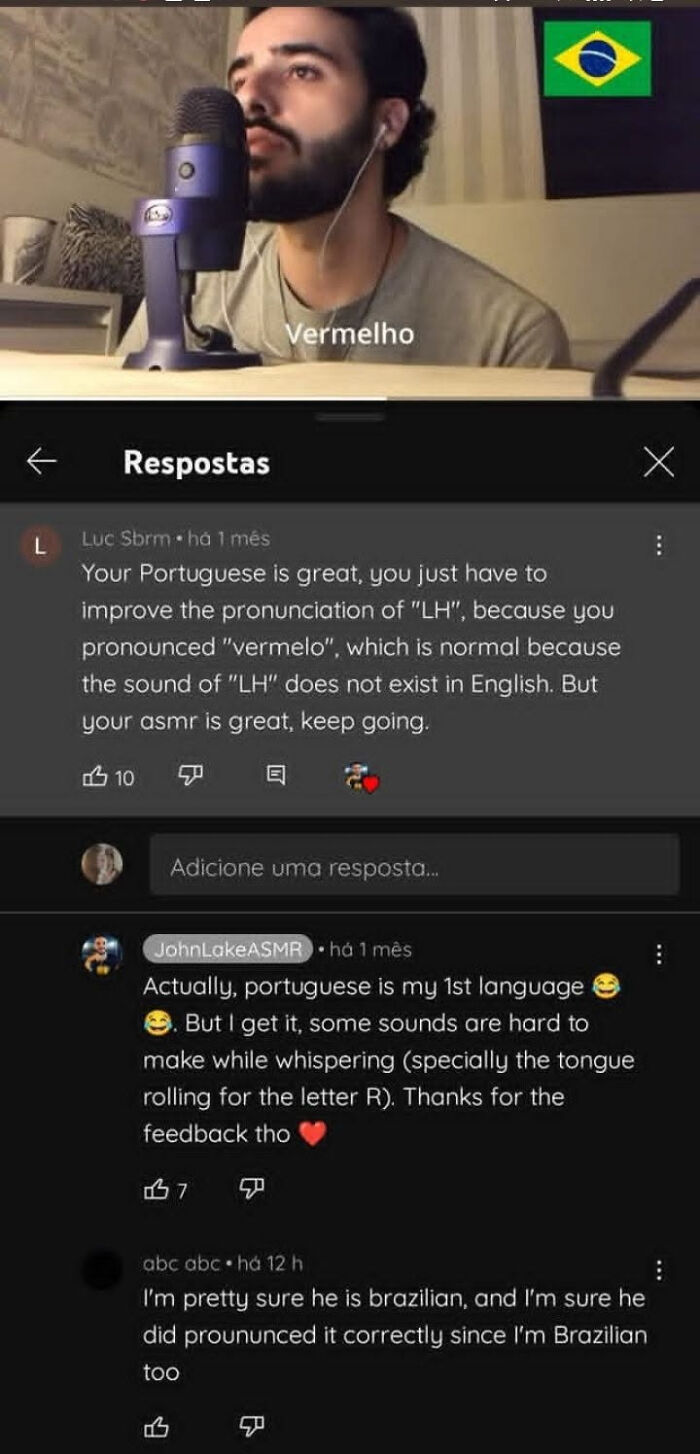This screenshot has height=1454, width=700.
Task: Open overflow menu on Luc Sbrm's comment
Action: (658, 545)
